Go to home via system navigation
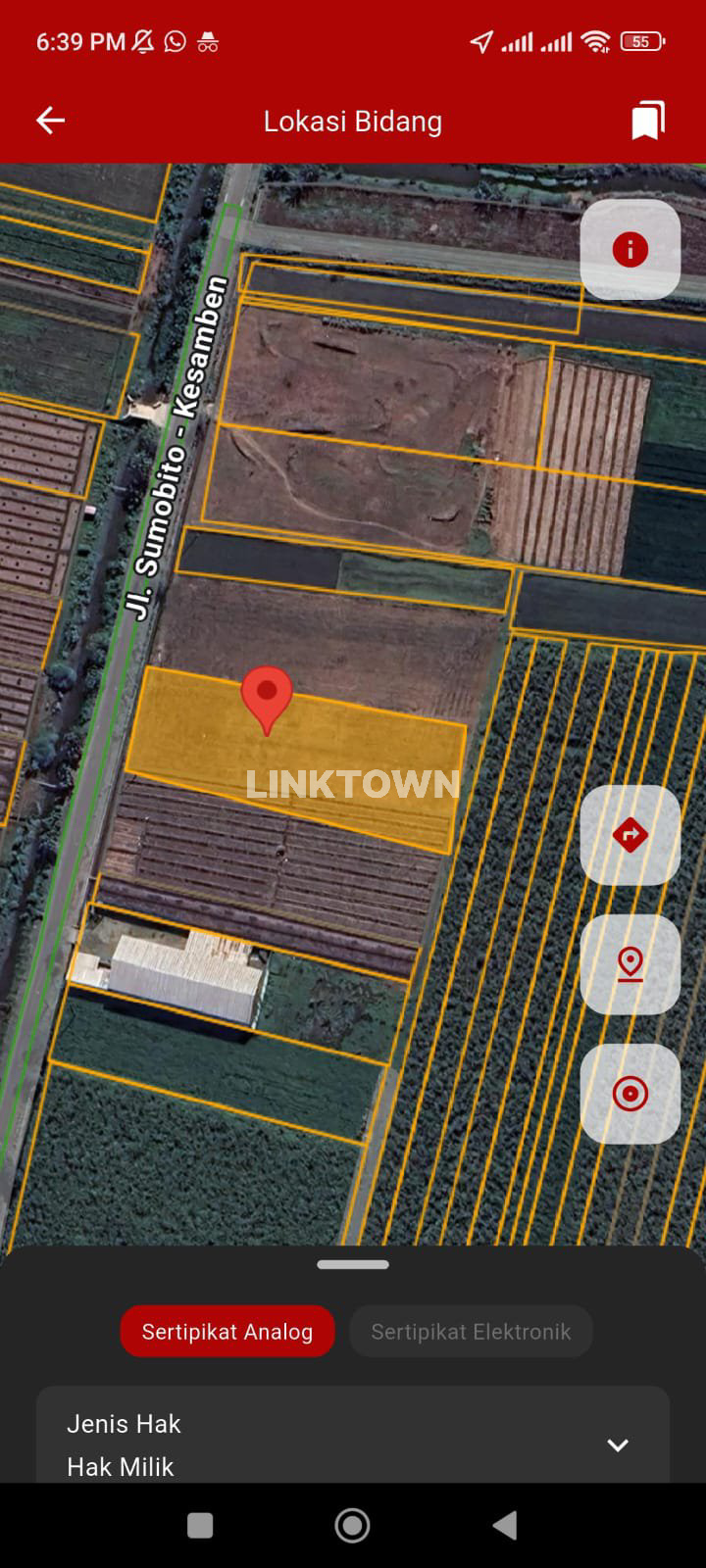This screenshot has height=1568, width=706. [x=352, y=1525]
